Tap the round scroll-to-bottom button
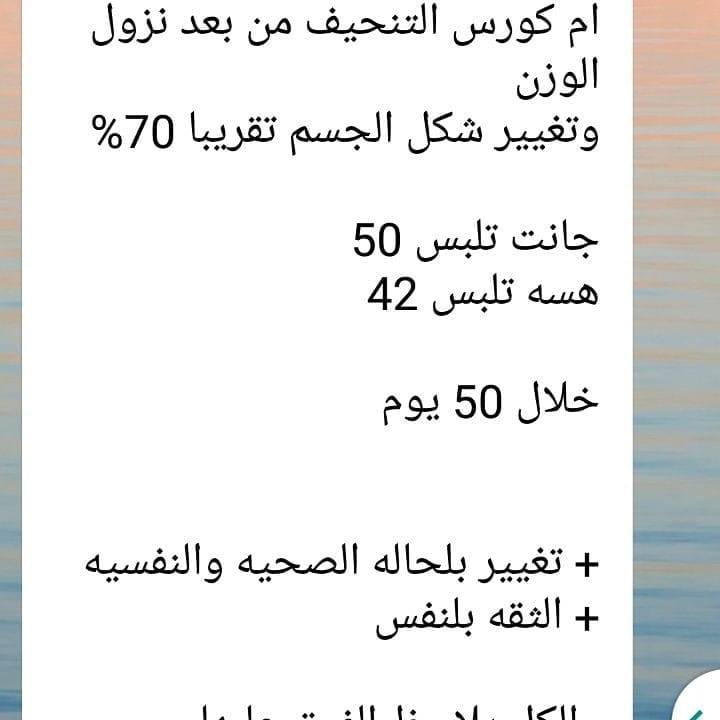This screenshot has width=720, height=720. pyautogui.click(x=698, y=697)
